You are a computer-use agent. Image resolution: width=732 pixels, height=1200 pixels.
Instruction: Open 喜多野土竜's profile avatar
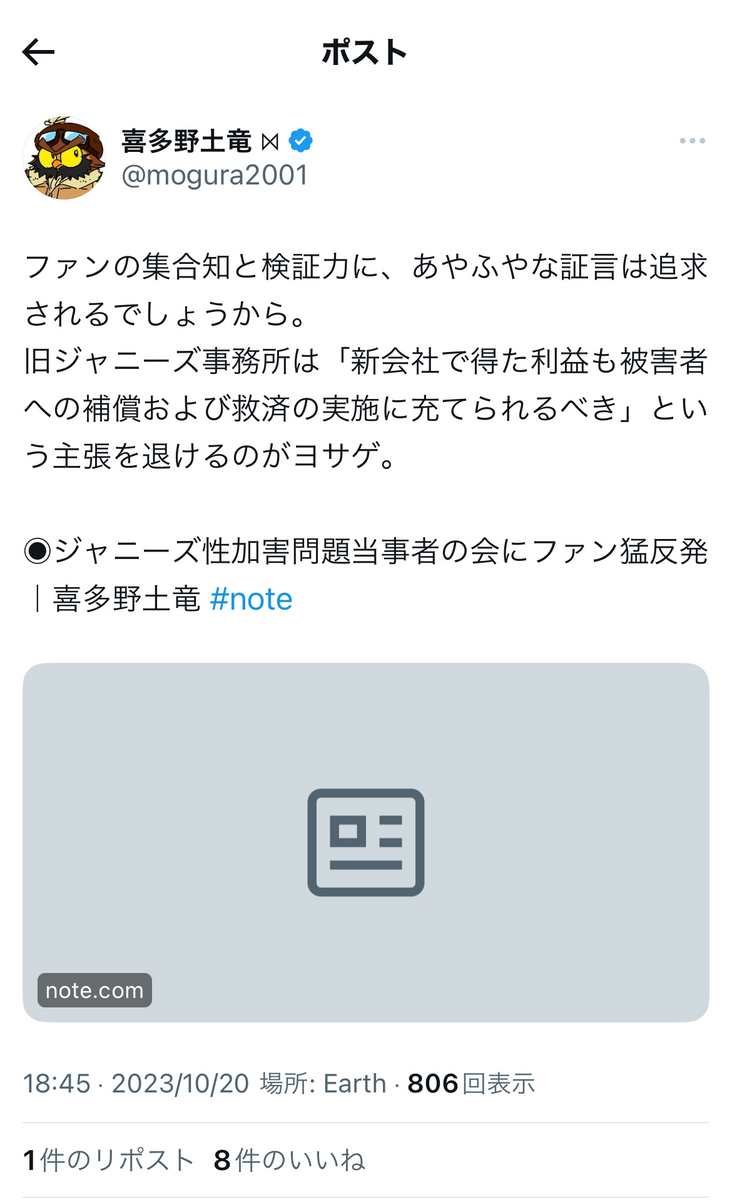click(64, 158)
